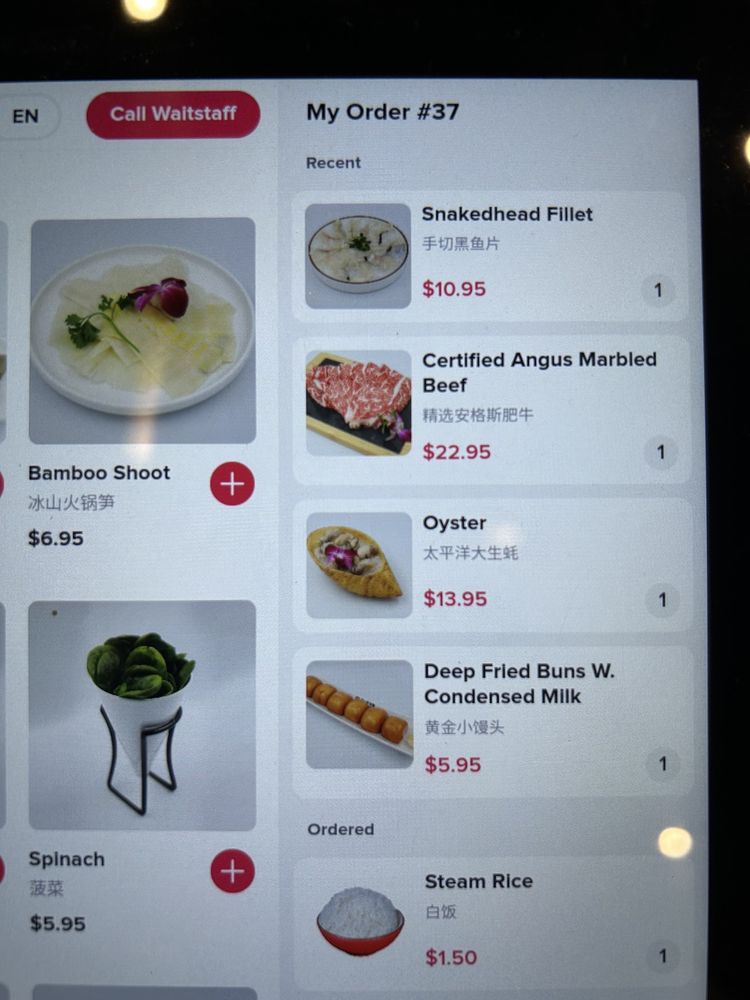Add Spinach to the order
750x1000 pixels.
pos(232,871)
